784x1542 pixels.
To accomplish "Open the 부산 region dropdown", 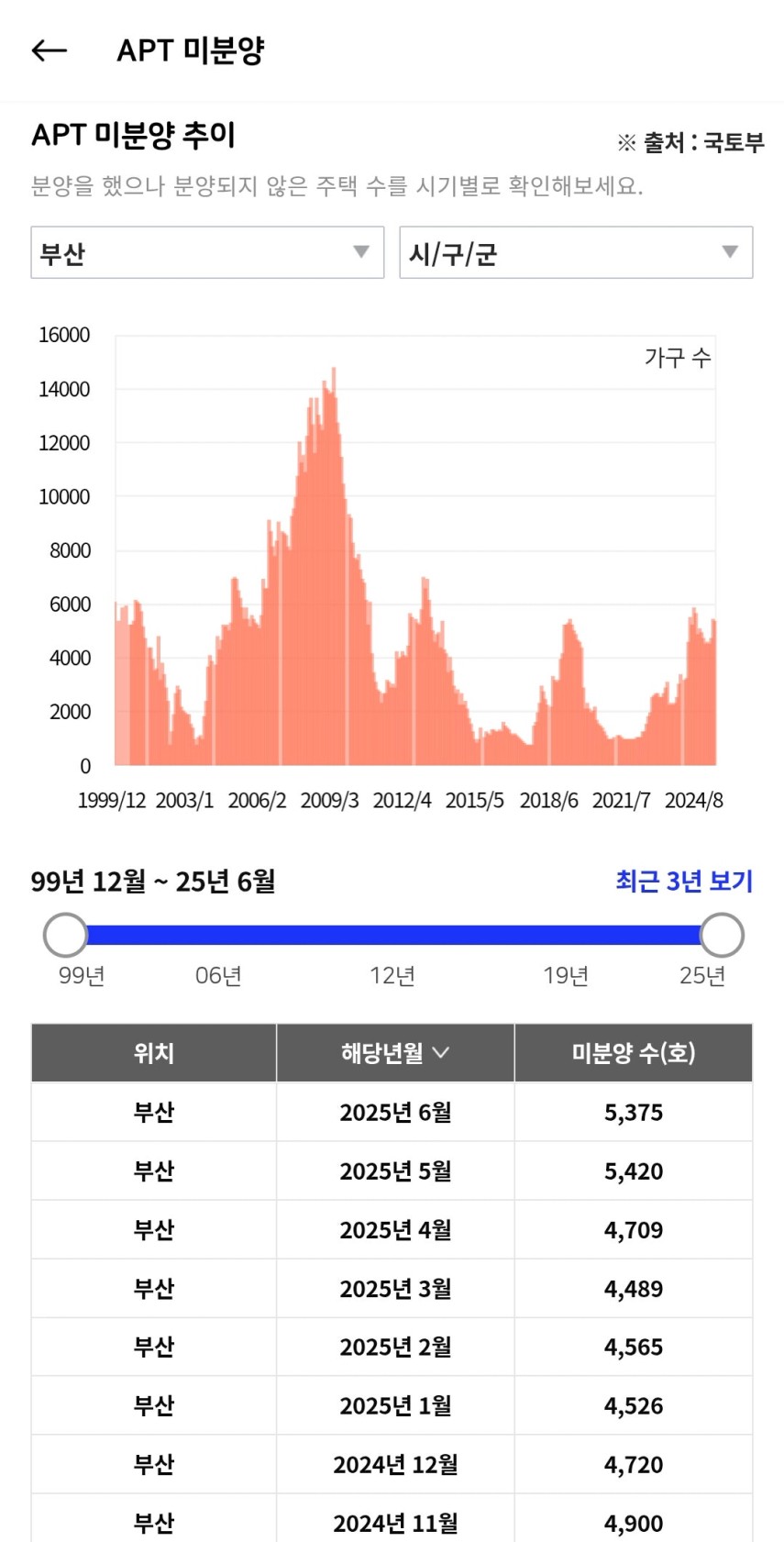I will [x=207, y=252].
